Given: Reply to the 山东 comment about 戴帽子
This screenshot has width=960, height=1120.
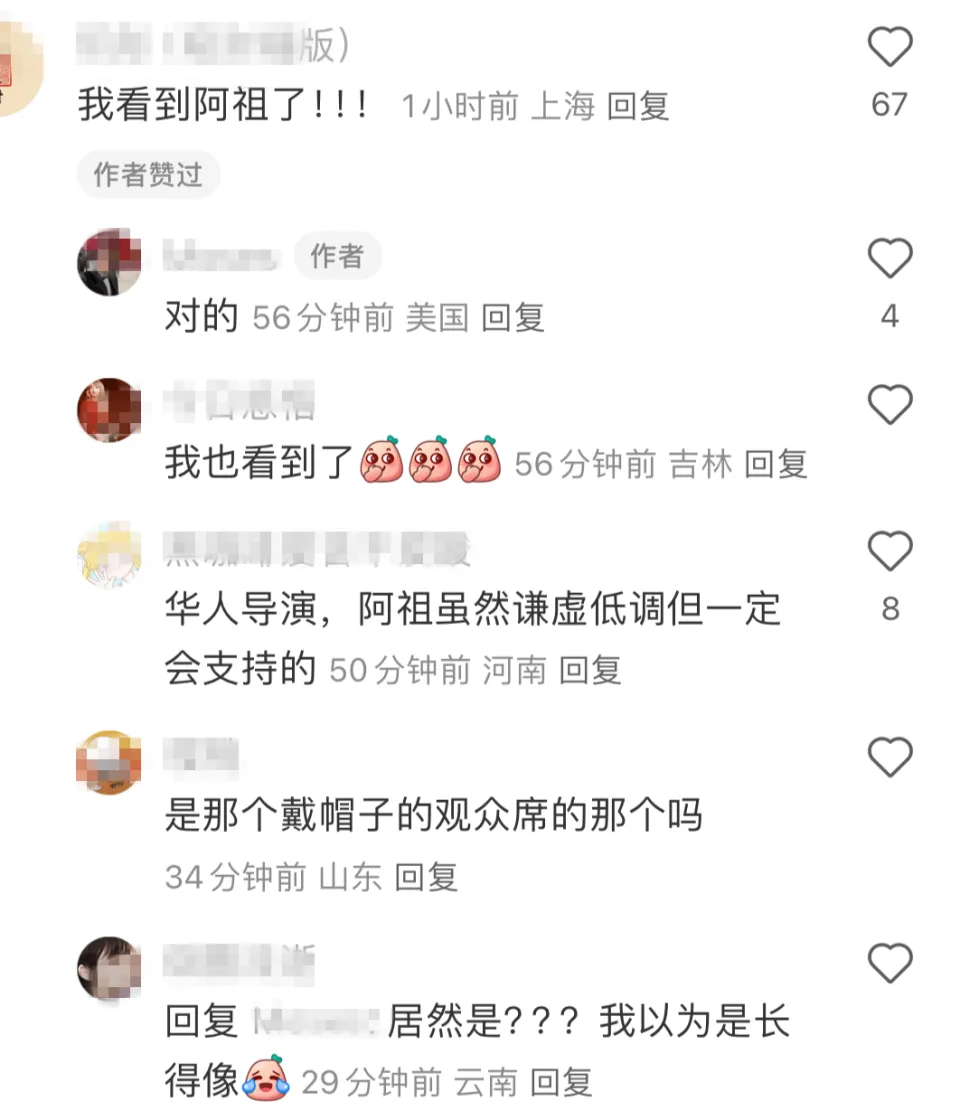Looking at the screenshot, I should point(426,877).
